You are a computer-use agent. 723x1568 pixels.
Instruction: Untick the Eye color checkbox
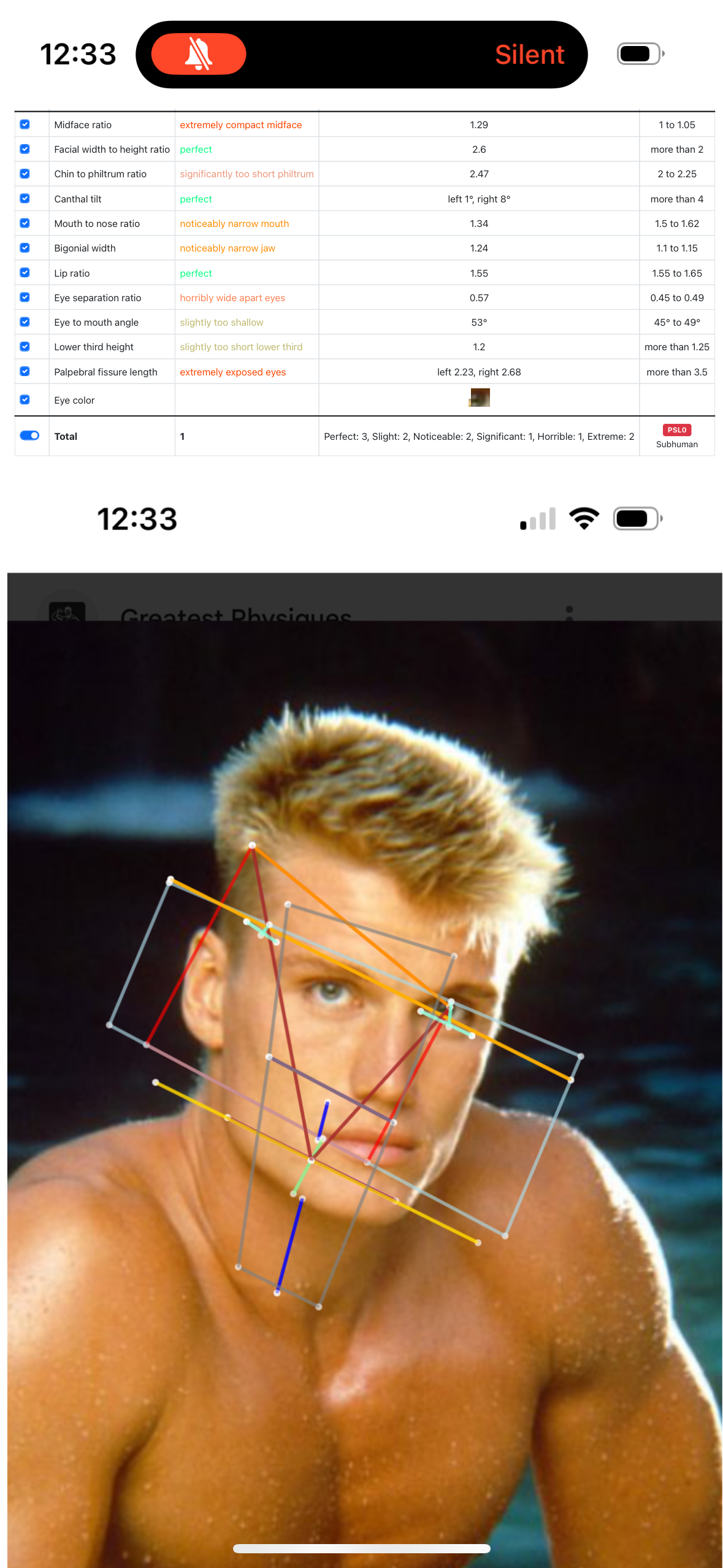25,400
